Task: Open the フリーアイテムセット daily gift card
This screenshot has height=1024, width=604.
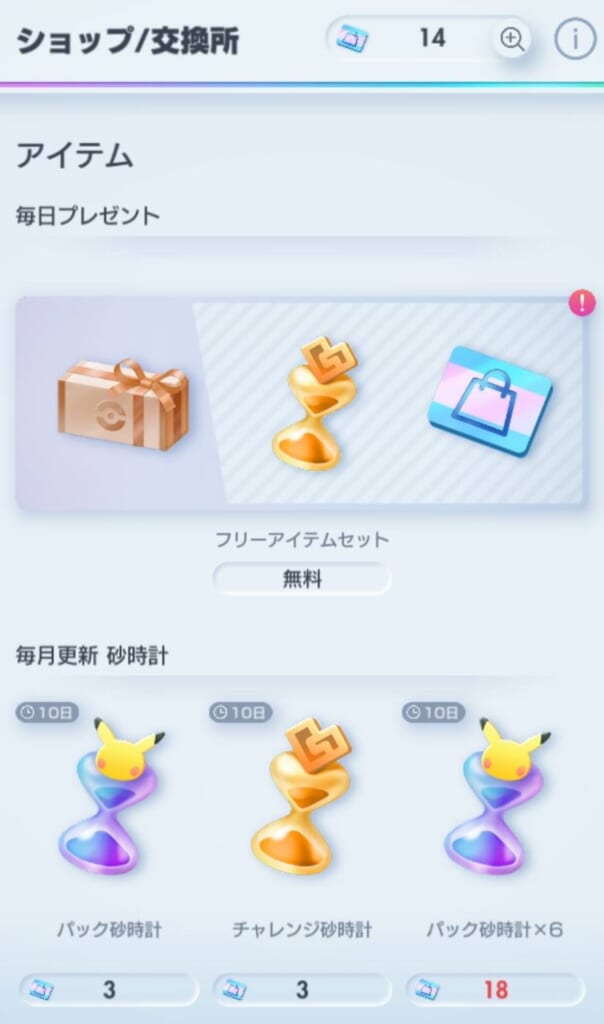Action: [x=301, y=403]
